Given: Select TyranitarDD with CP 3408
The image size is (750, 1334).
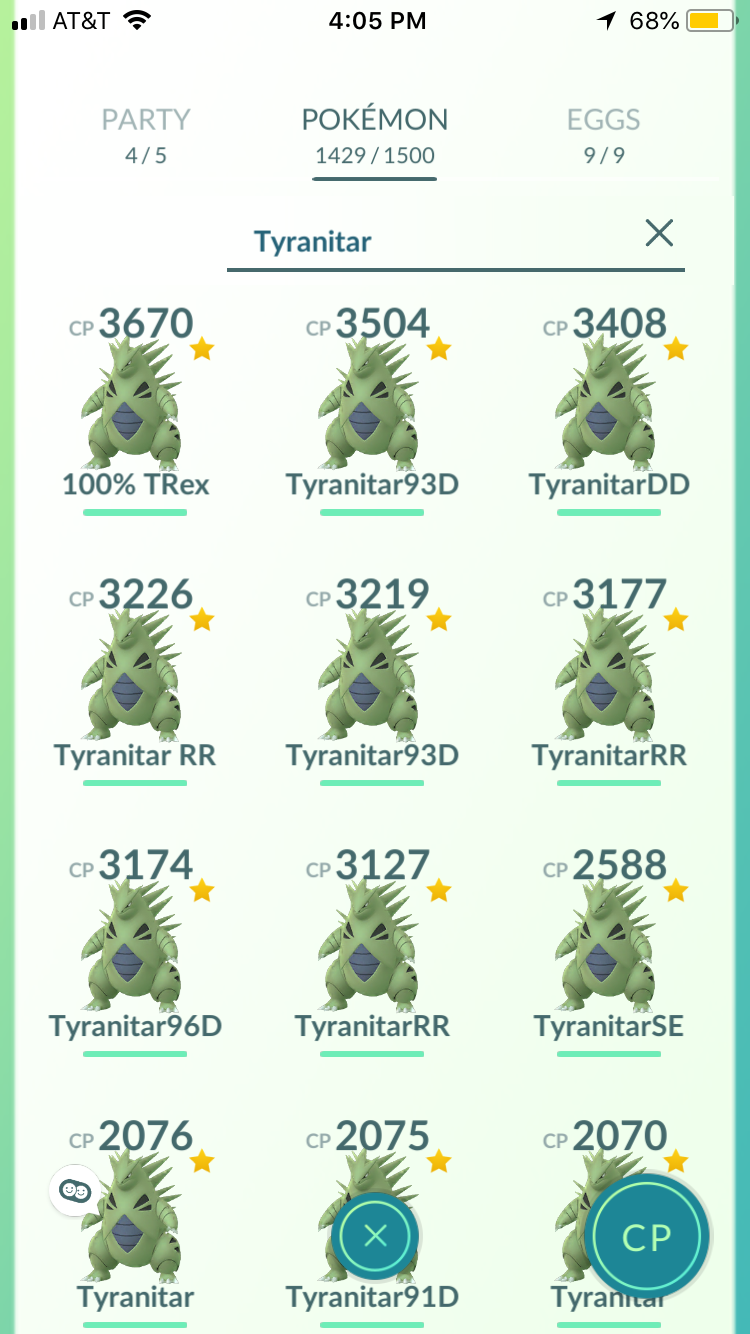Looking at the screenshot, I should click(x=609, y=410).
